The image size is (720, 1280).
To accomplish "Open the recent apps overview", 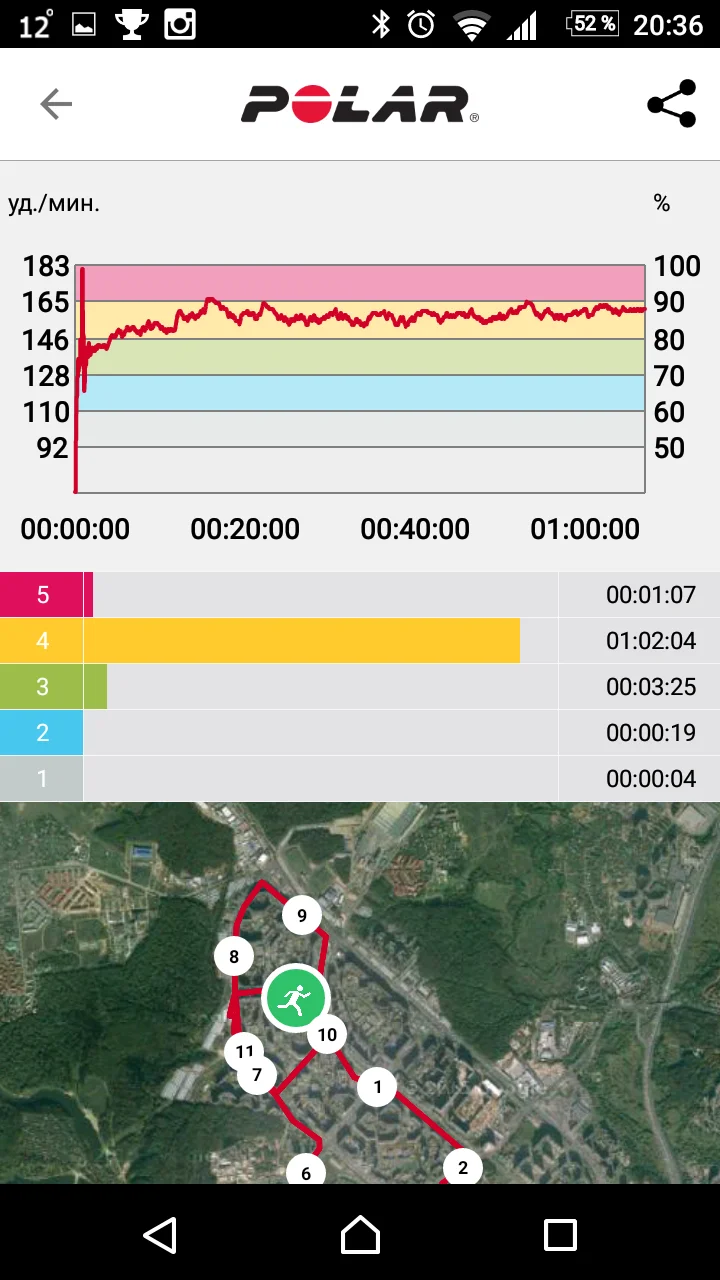I will (x=559, y=1234).
